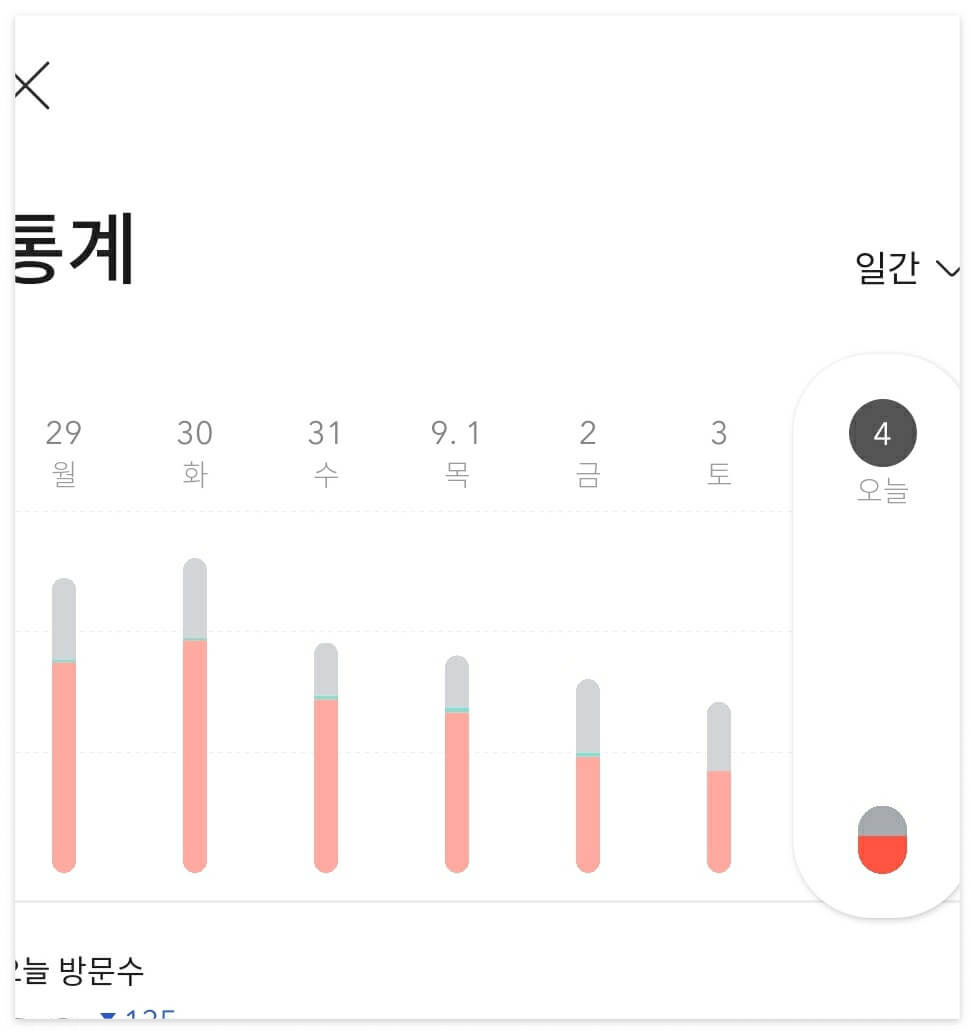Select the 3 토 date column header
Viewport: 975px width, 1034px height.
[x=718, y=452]
